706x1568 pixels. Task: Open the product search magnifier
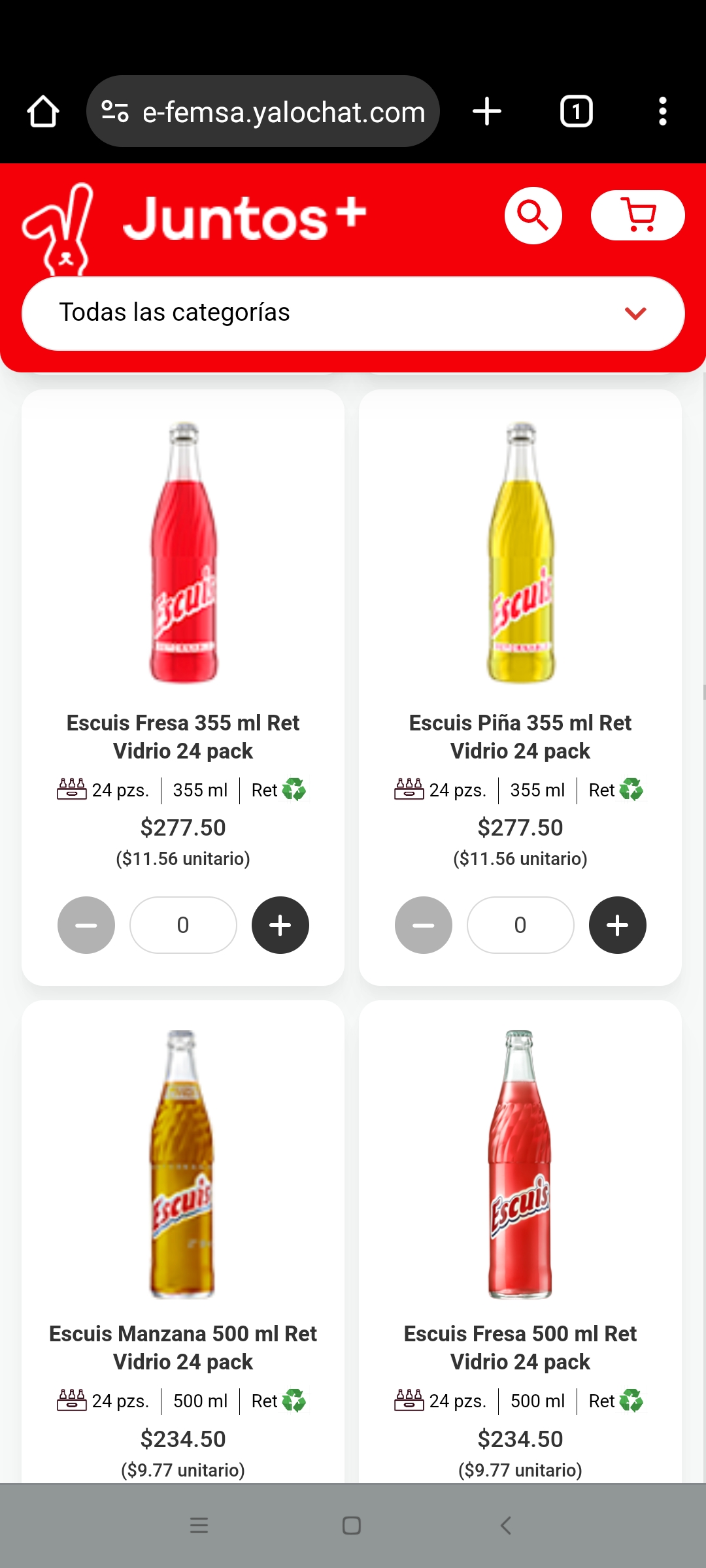click(x=533, y=216)
